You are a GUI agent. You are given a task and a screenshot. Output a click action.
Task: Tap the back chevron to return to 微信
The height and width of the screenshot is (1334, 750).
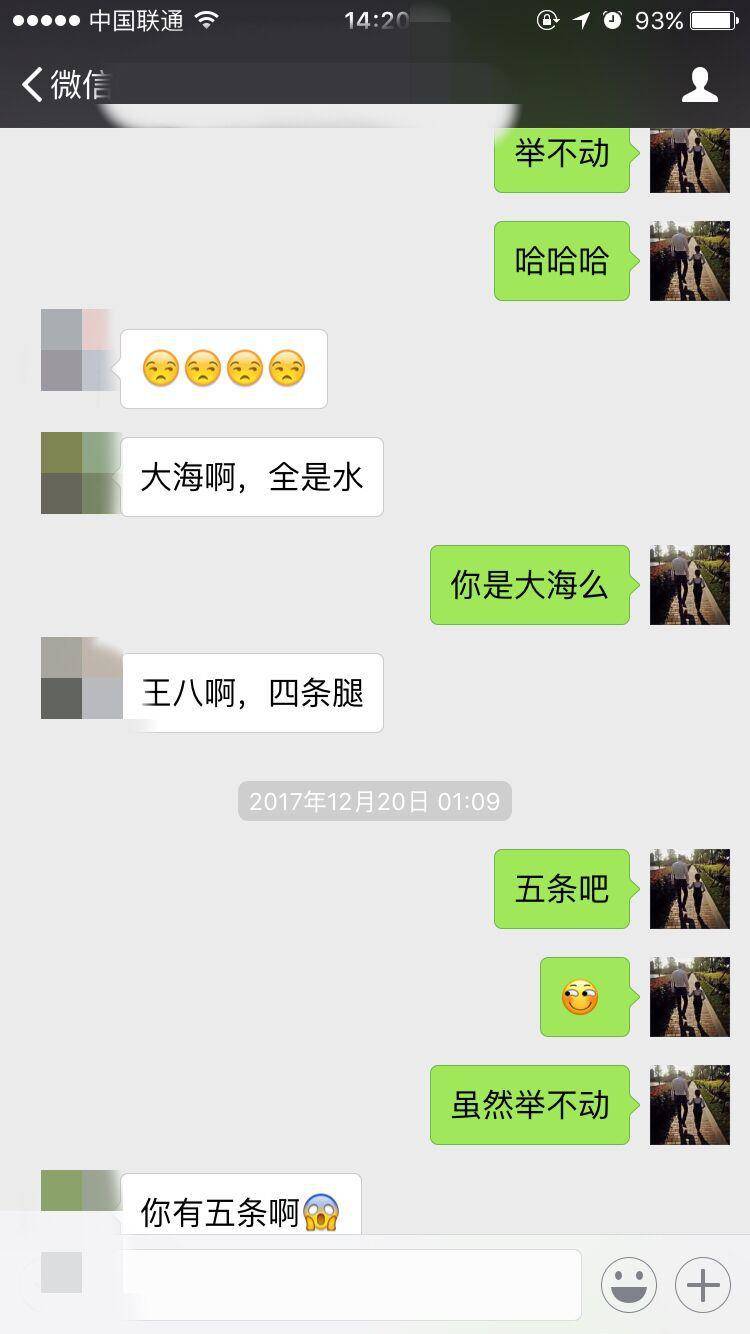tap(32, 85)
